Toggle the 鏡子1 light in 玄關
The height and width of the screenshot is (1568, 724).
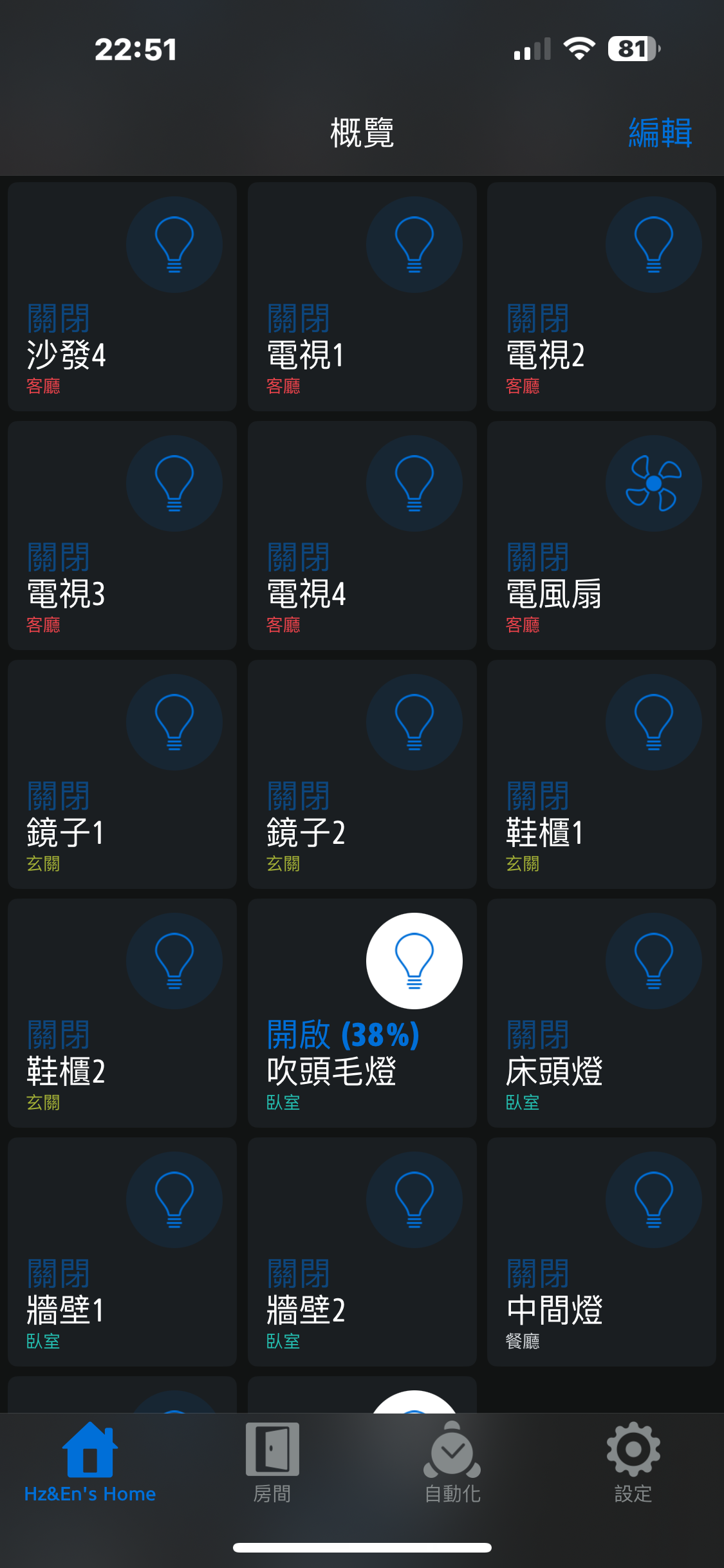pos(174,723)
